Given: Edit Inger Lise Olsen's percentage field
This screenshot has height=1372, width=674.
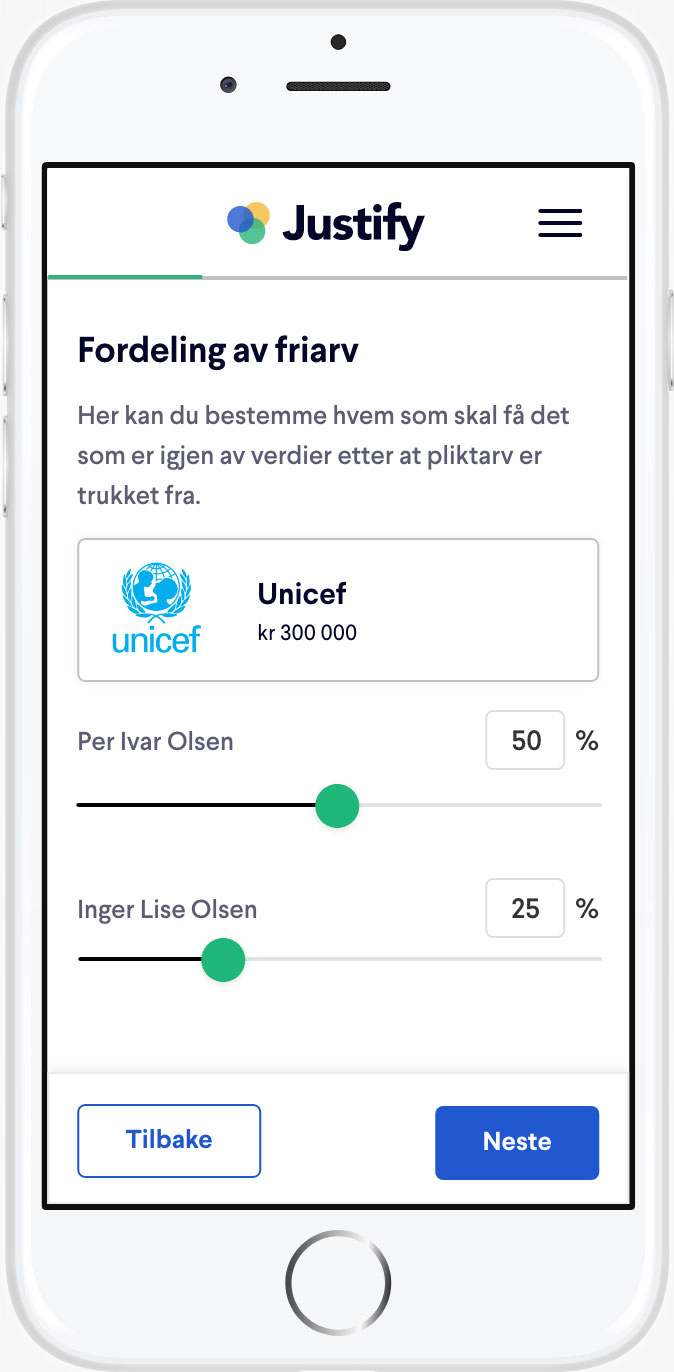Looking at the screenshot, I should [525, 908].
